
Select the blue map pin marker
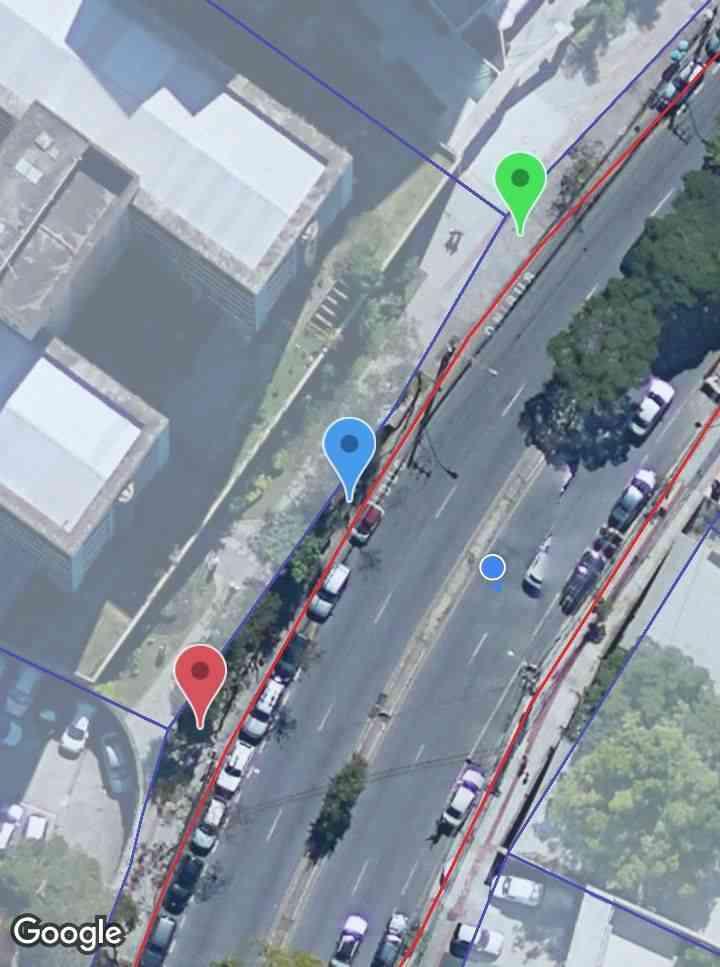pyautogui.click(x=349, y=451)
